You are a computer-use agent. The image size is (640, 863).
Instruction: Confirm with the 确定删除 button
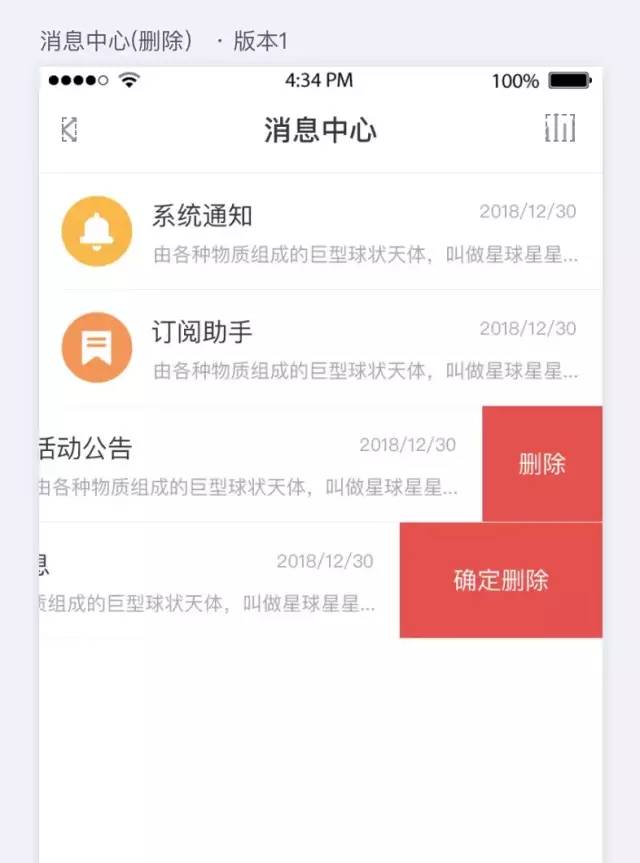pos(501,580)
